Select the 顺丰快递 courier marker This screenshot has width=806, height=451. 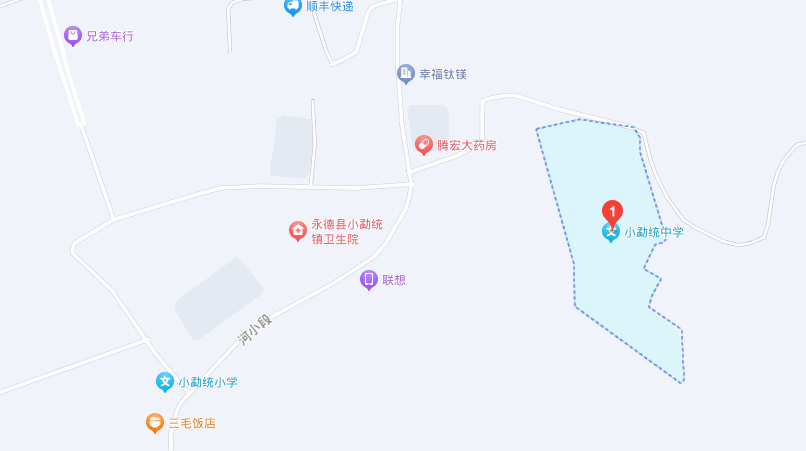click(x=293, y=7)
